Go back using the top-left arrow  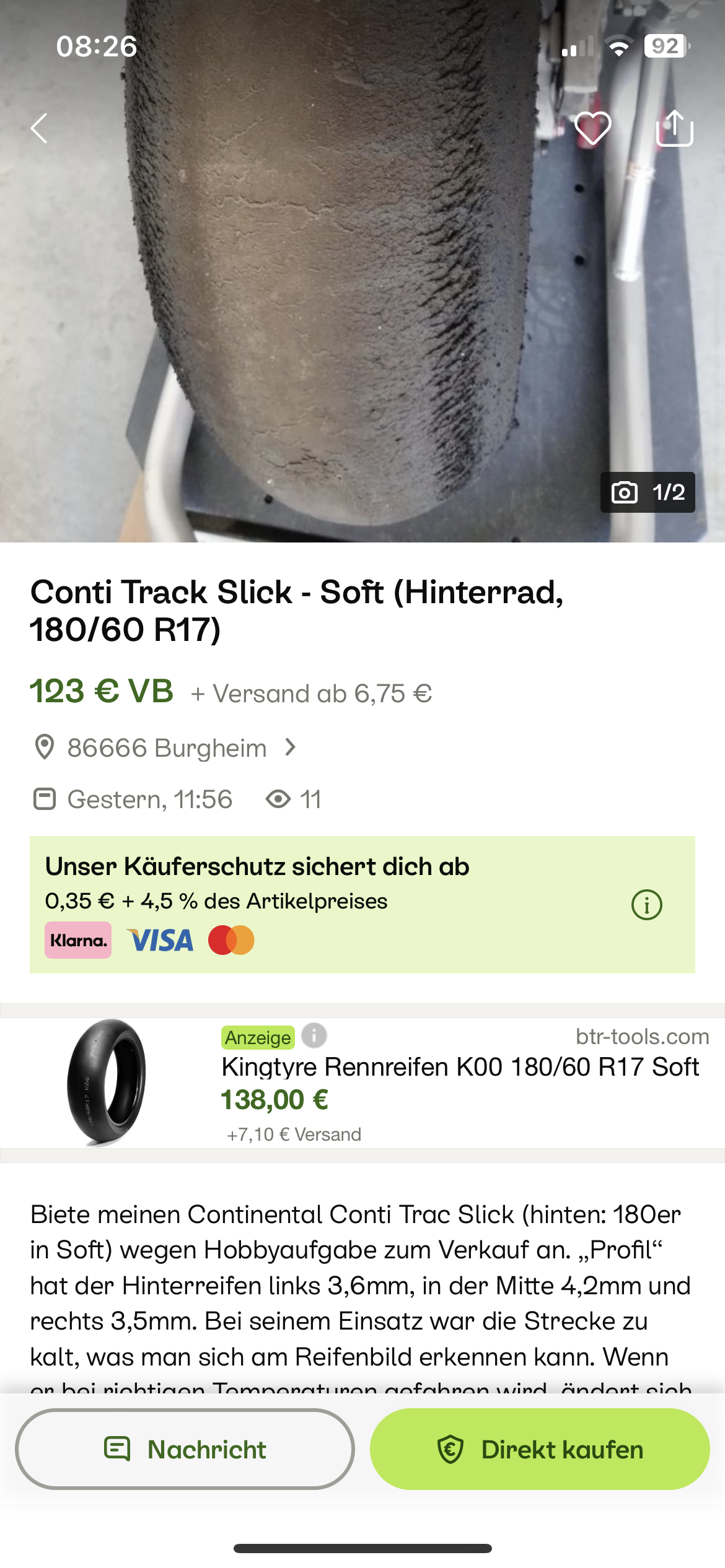(40, 128)
